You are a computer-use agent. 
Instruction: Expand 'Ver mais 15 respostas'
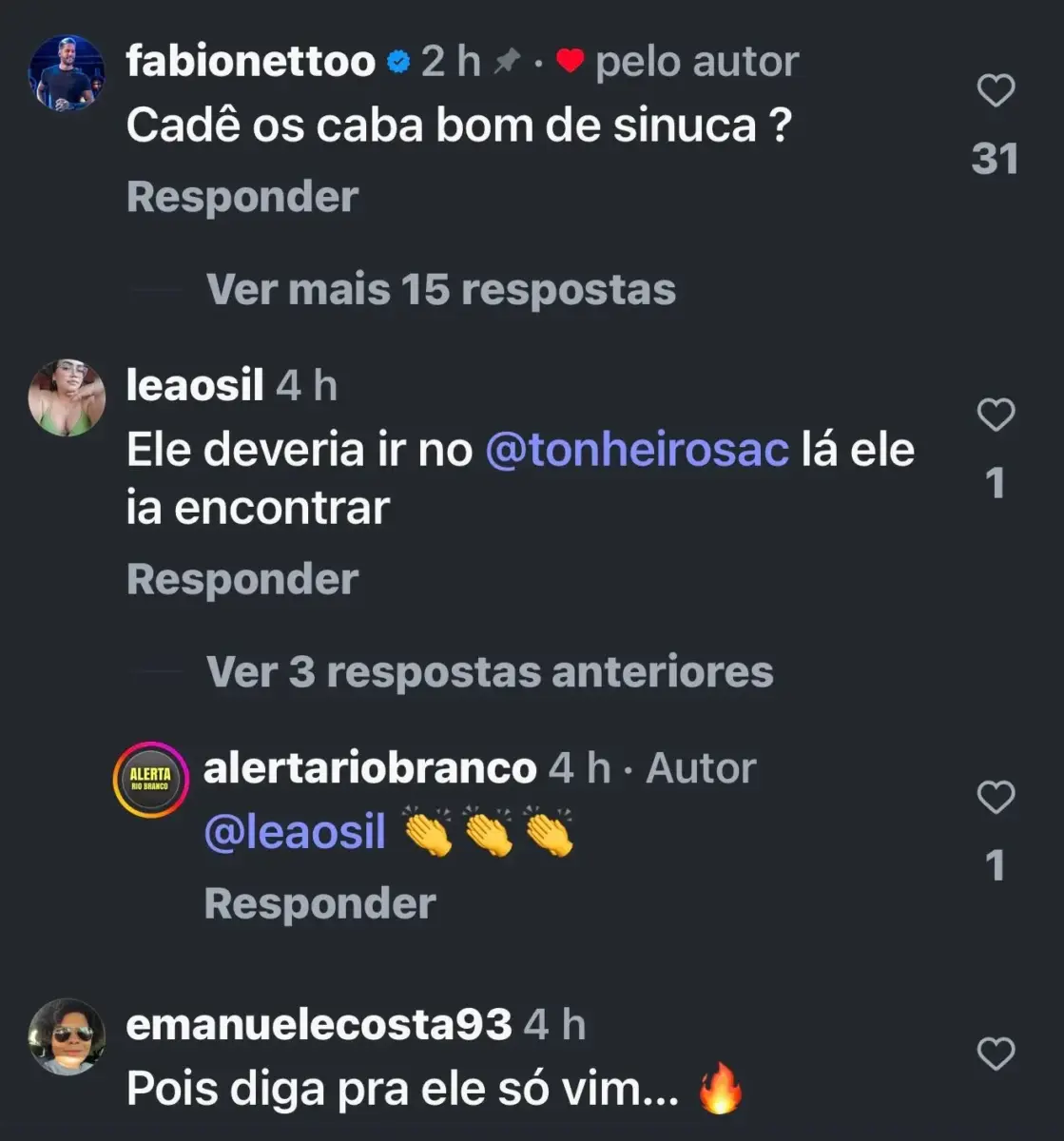point(440,289)
